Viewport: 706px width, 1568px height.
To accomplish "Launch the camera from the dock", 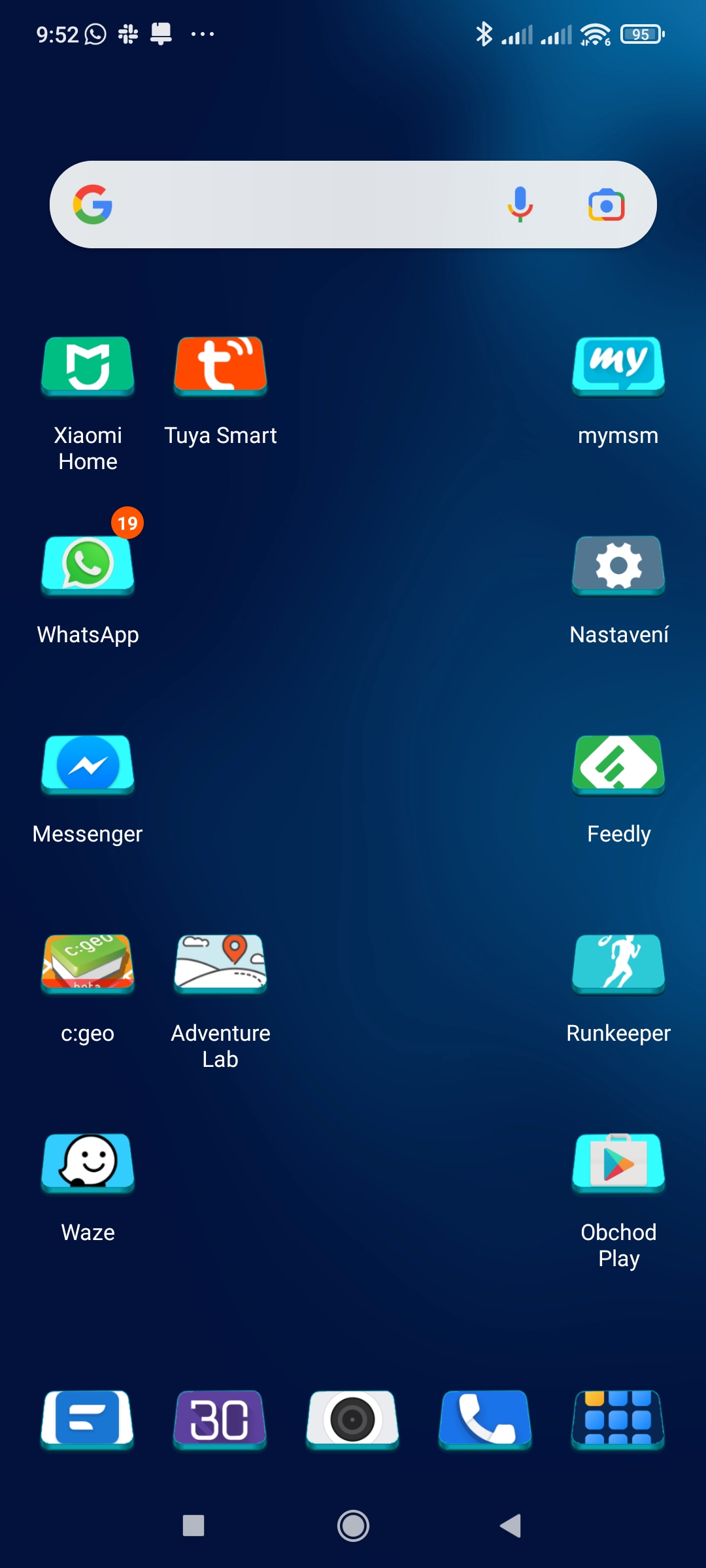I will [x=352, y=1419].
